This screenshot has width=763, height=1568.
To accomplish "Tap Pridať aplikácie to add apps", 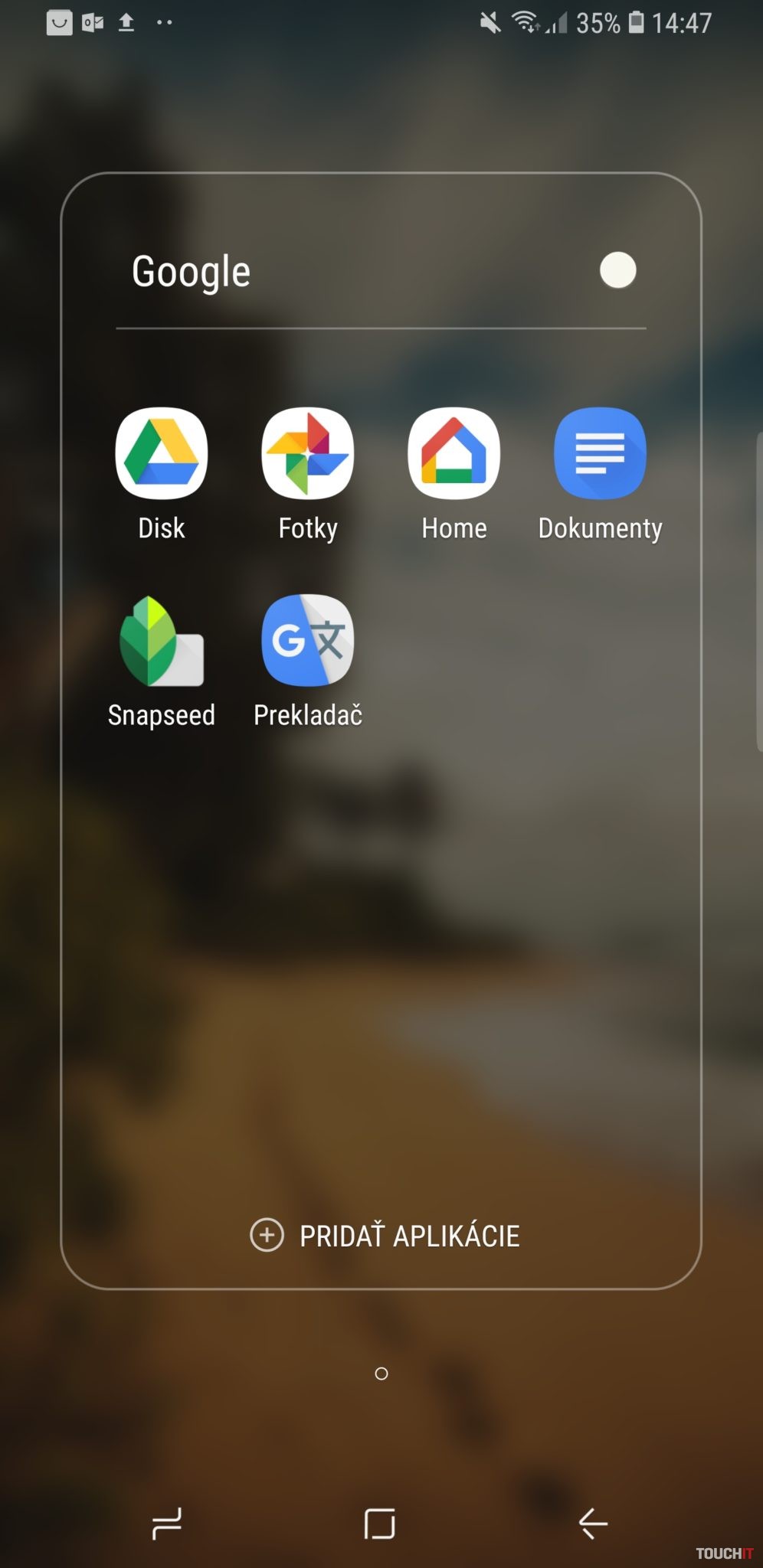I will point(385,1235).
